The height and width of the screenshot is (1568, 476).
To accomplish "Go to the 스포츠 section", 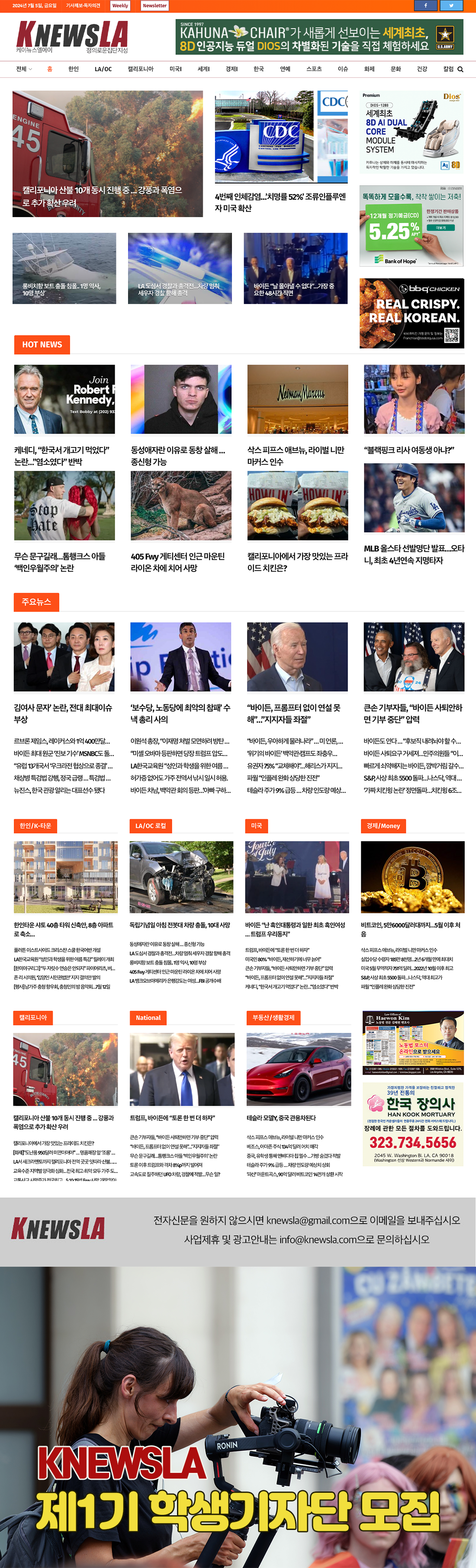I will click(314, 70).
